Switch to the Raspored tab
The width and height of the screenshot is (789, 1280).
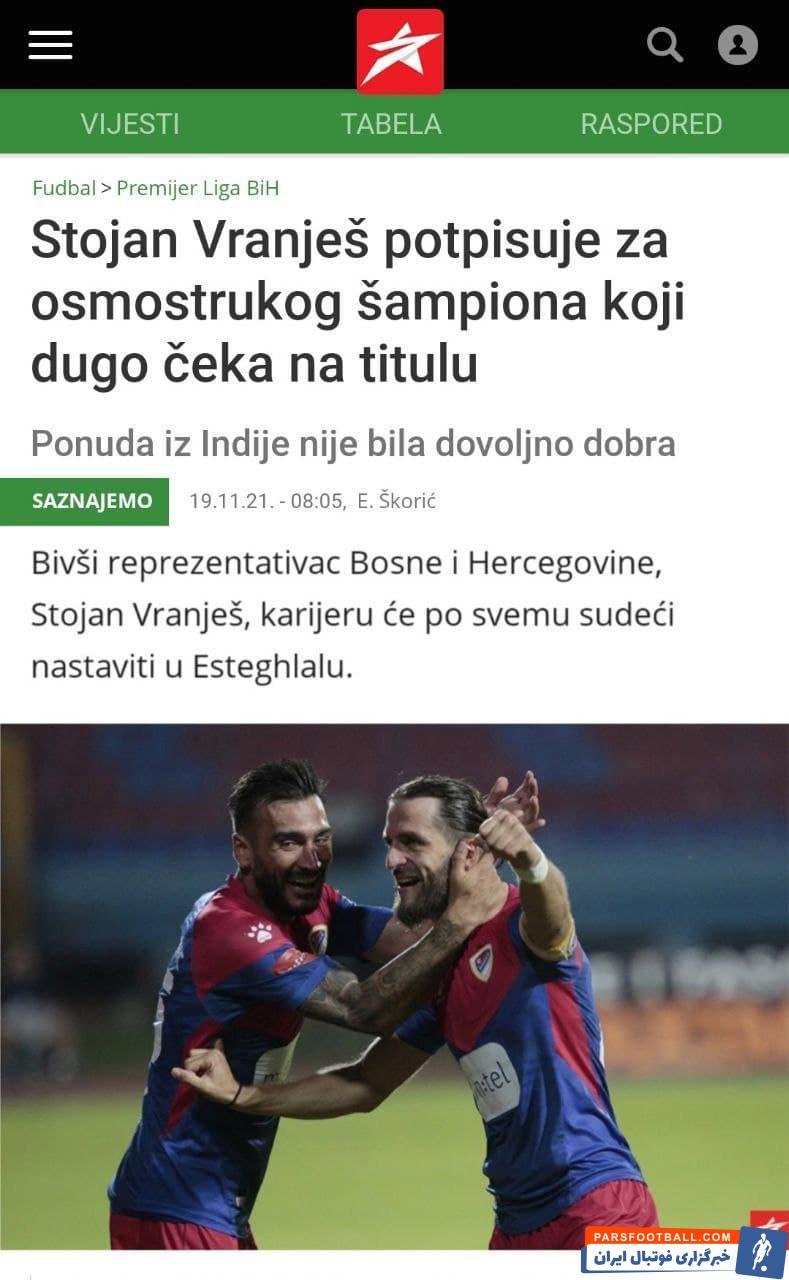click(651, 124)
